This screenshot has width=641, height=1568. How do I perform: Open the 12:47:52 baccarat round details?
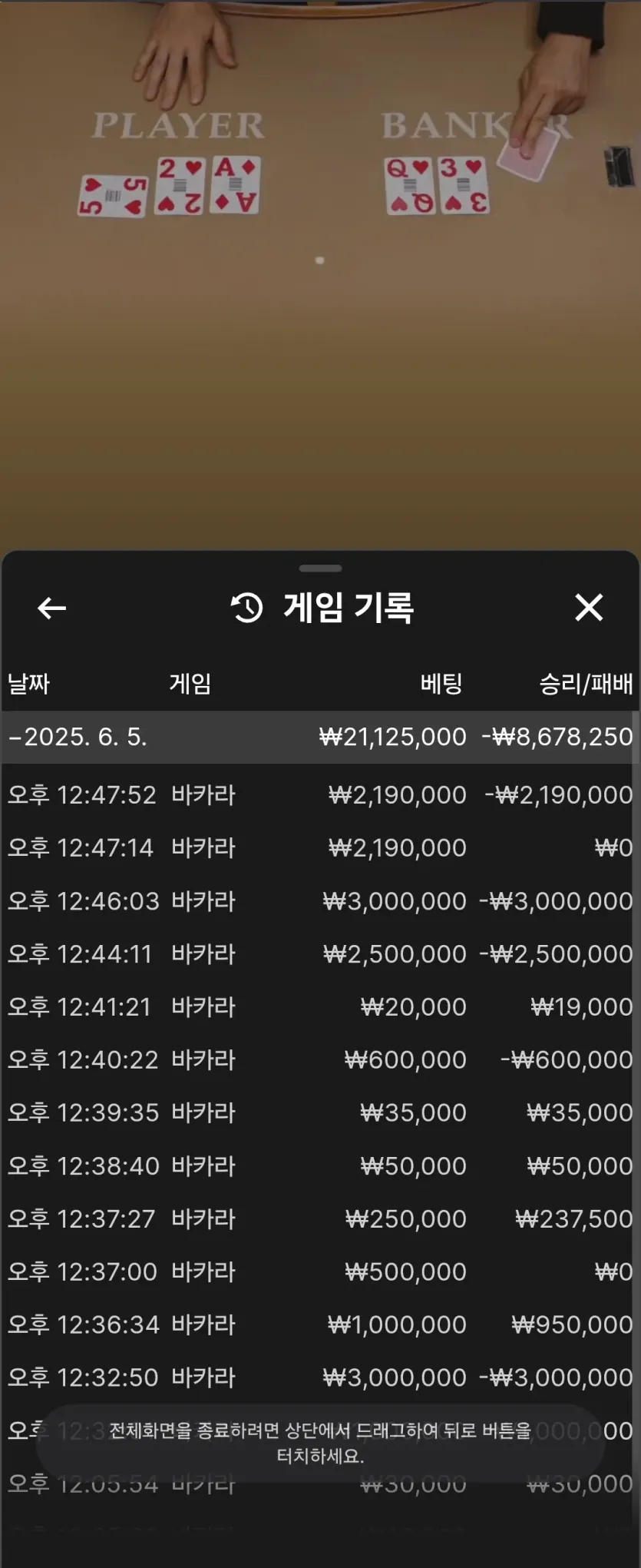tap(320, 794)
